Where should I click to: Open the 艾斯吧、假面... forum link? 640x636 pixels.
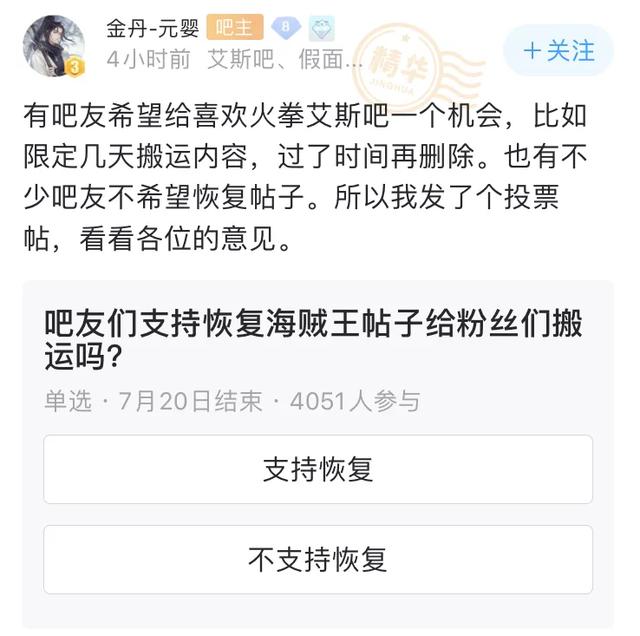[x=285, y=59]
